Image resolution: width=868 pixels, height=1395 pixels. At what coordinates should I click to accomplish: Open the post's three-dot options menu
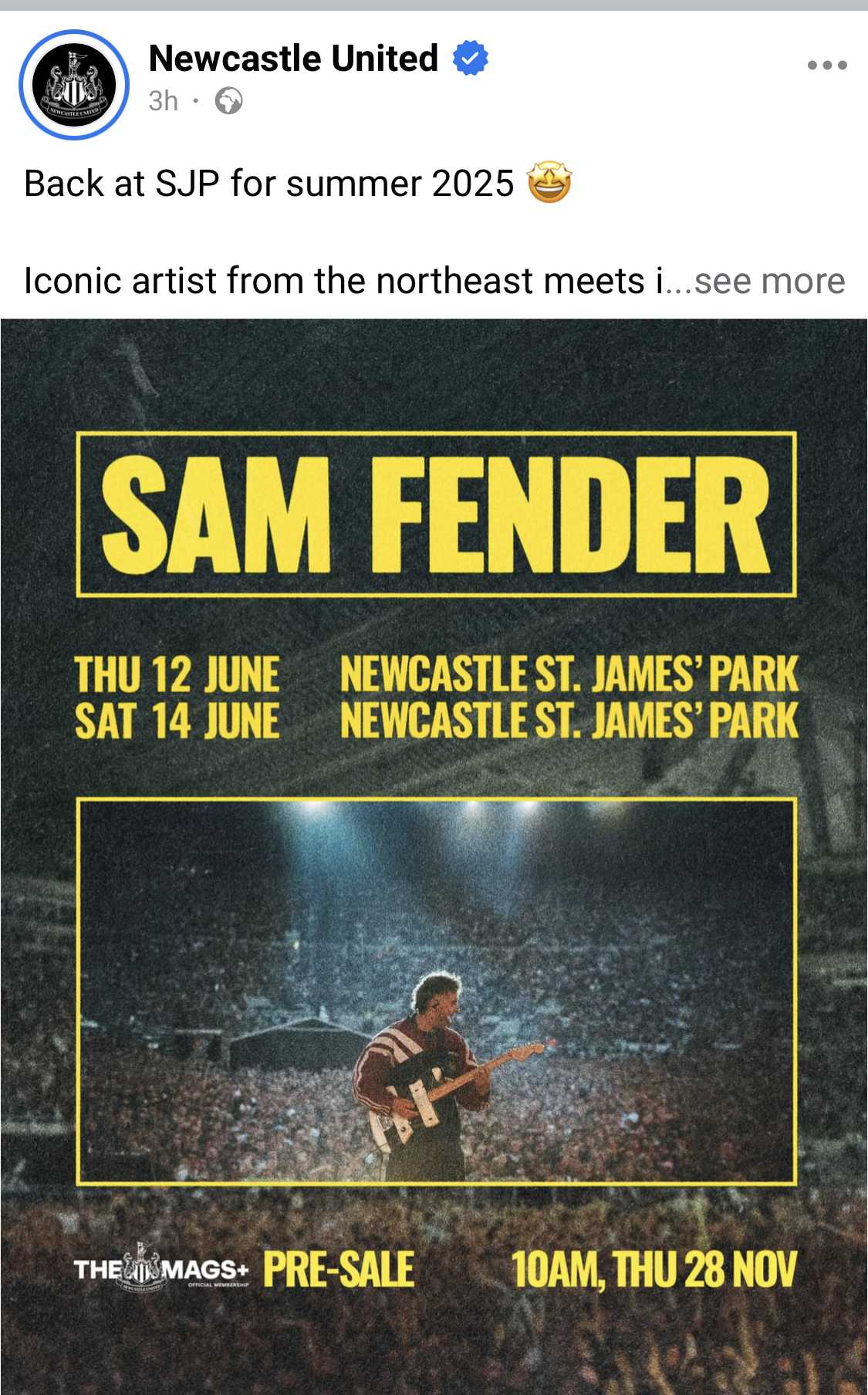click(827, 66)
